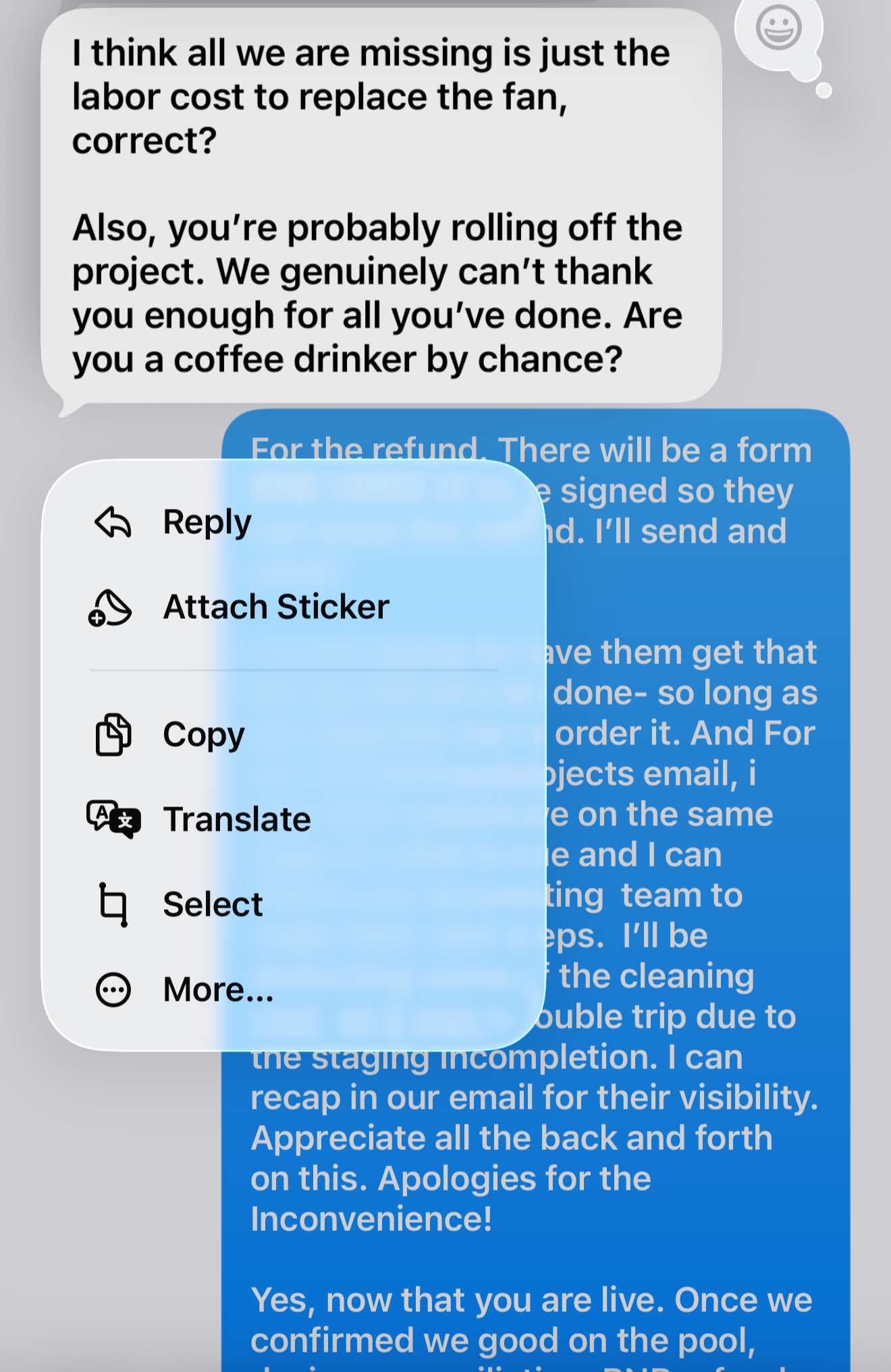The width and height of the screenshot is (891, 1372).
Task: Open More… options
Action: coord(217,990)
